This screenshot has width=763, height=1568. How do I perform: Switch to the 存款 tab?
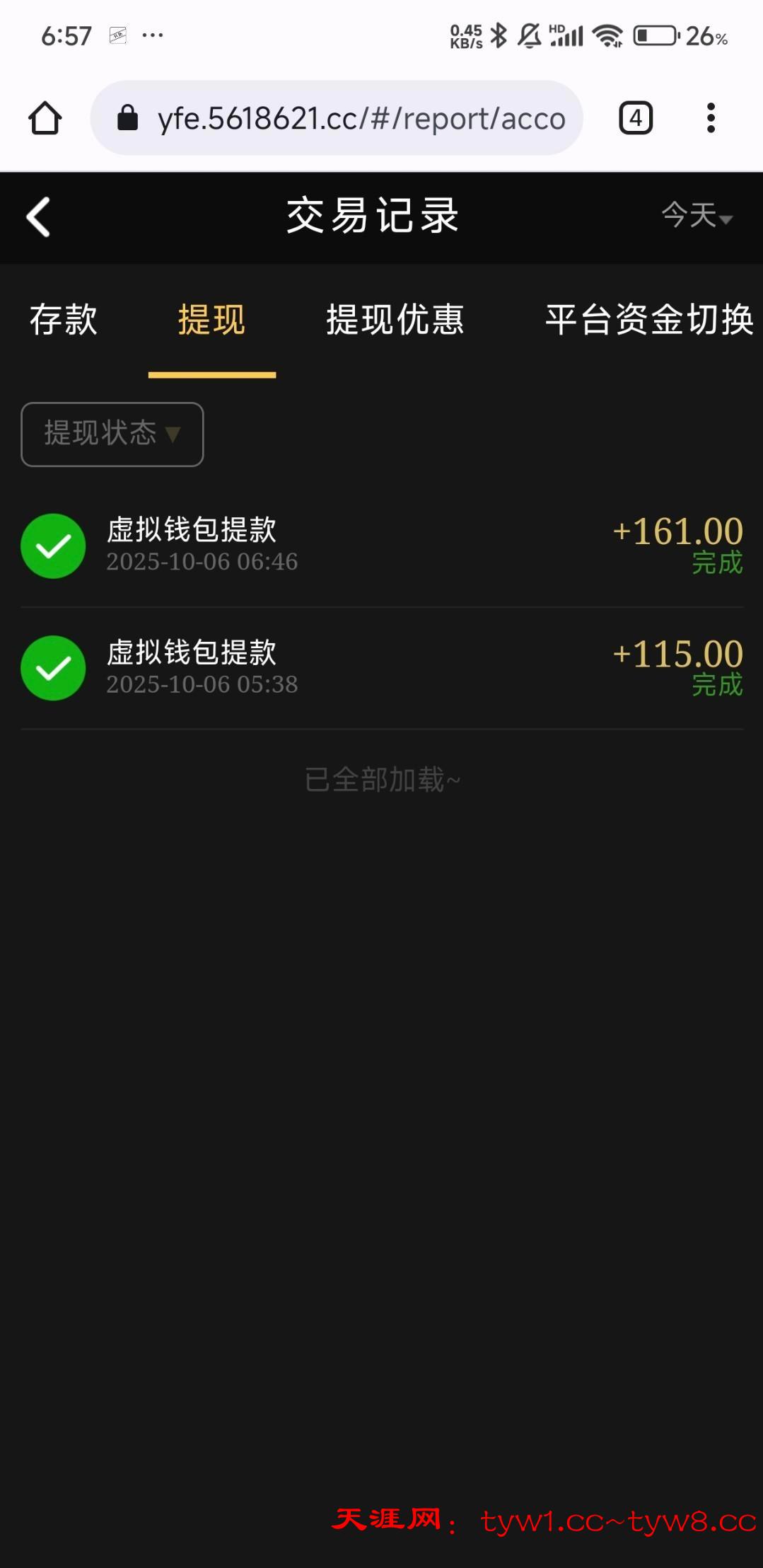click(63, 320)
